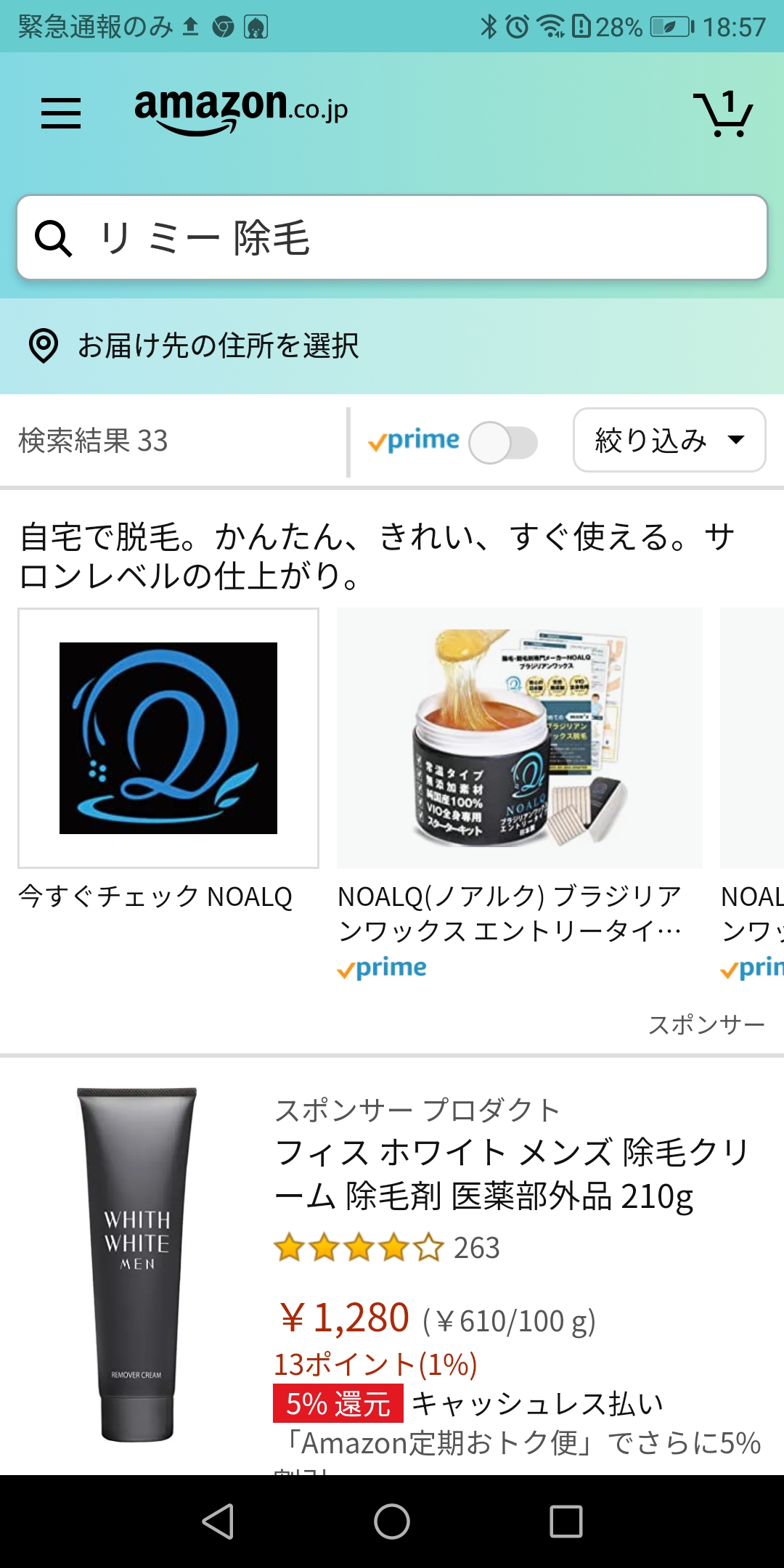Go back with system back button

coord(217,1521)
